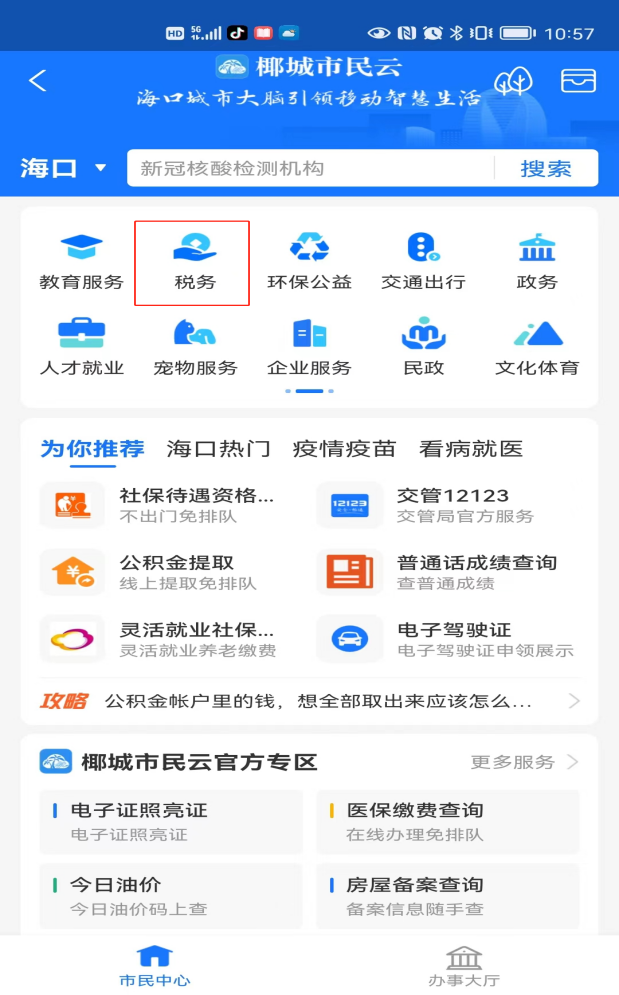Tap the 搜索 button
Screen dimensions: 619x995
(x=546, y=168)
